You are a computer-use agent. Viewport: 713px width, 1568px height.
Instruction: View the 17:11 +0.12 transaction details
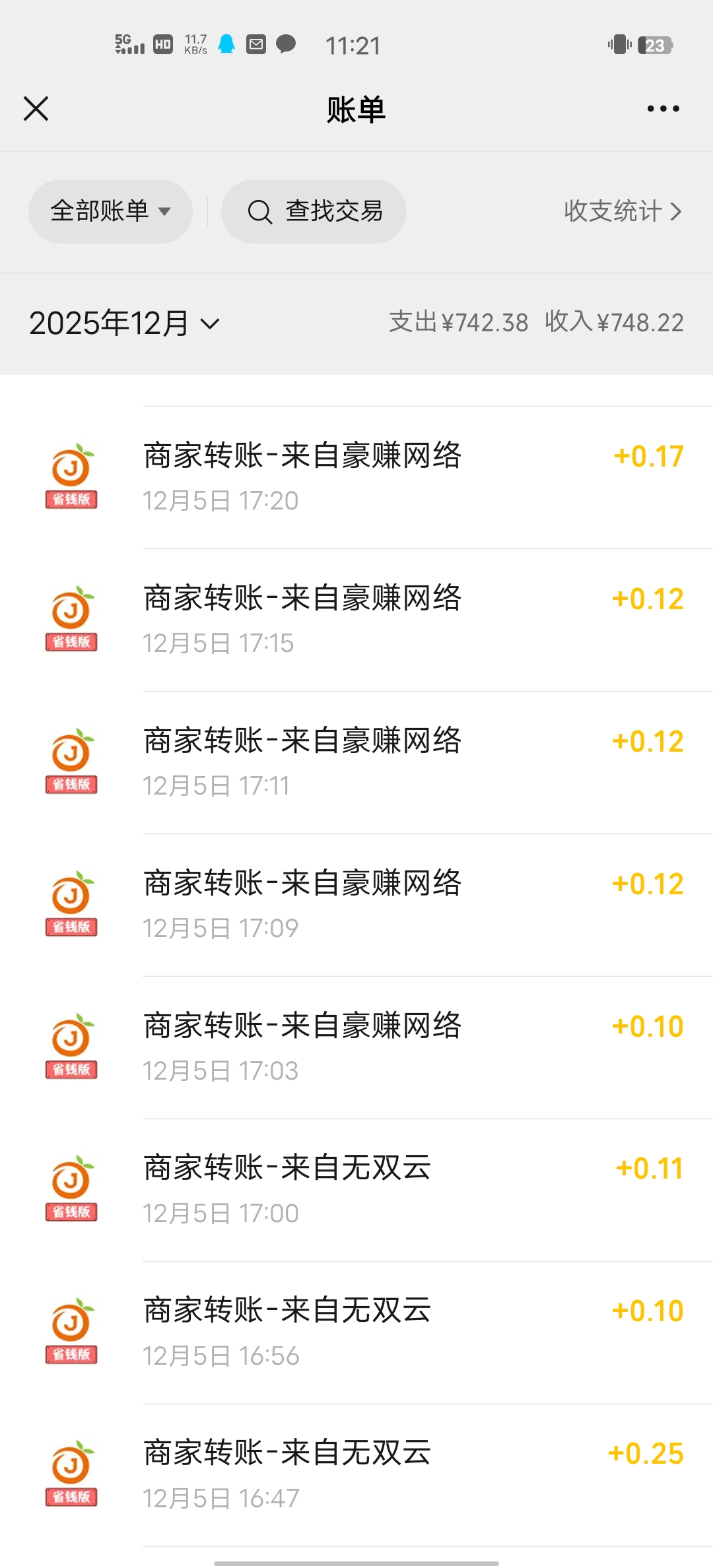click(x=356, y=759)
